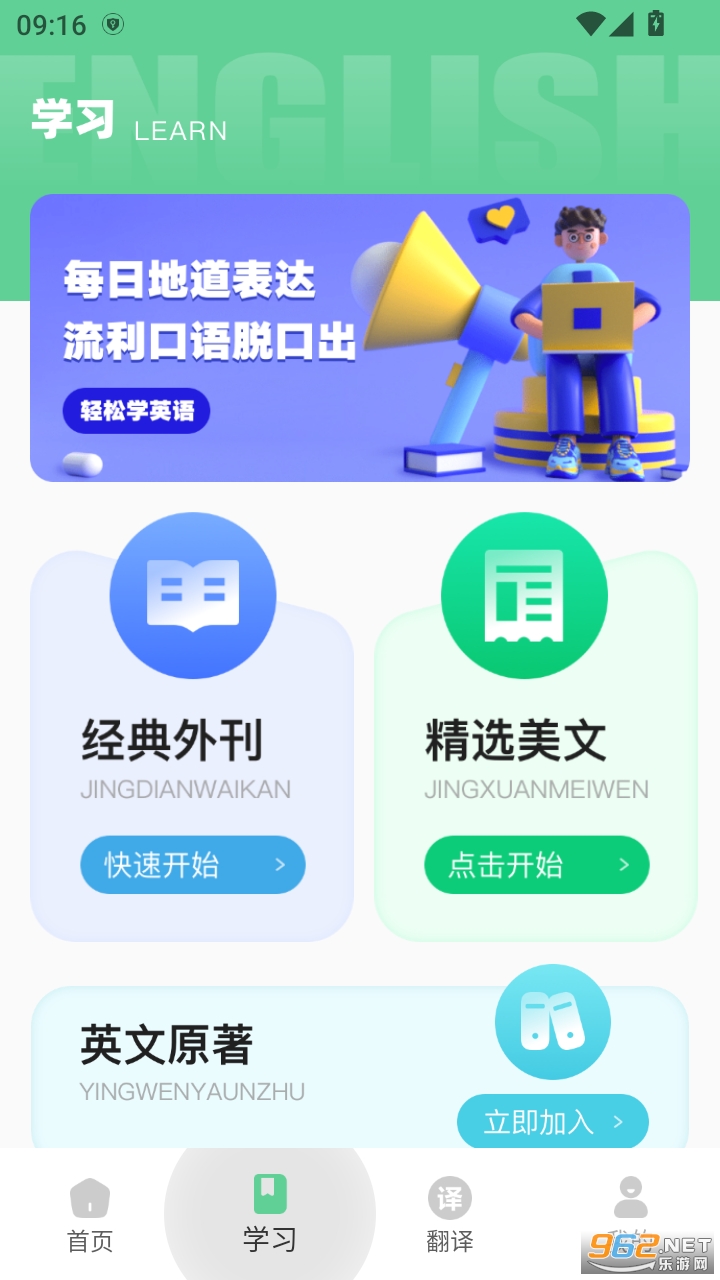The width and height of the screenshot is (720, 1280).
Task: Switch to the 翻译 tab
Action: 450,1215
